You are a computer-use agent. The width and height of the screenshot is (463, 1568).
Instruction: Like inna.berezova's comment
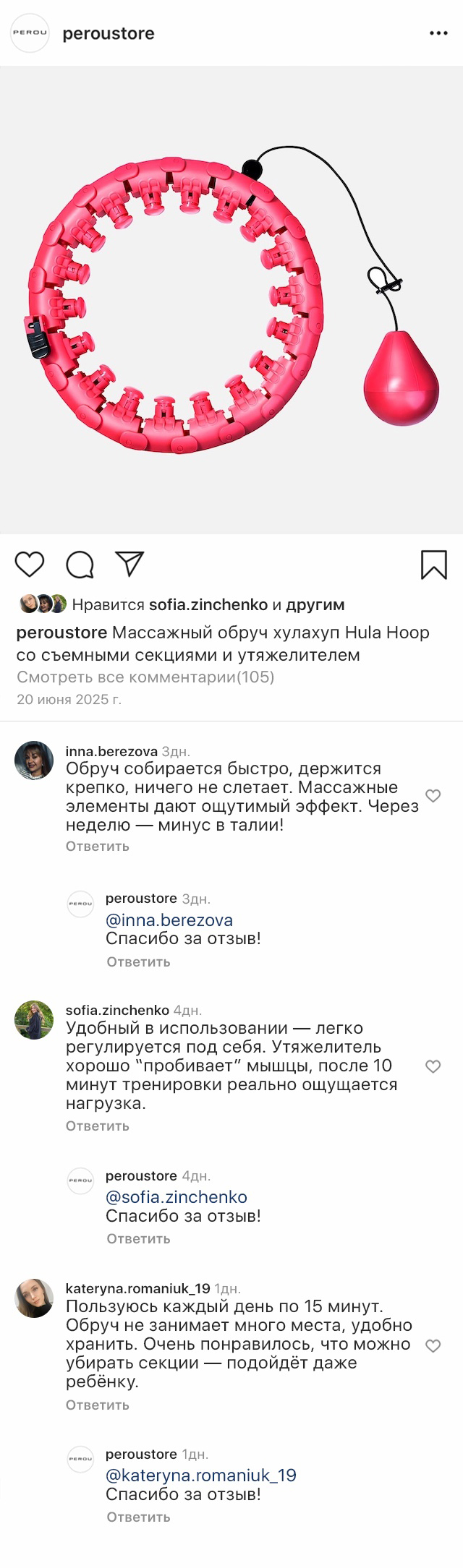pyautogui.click(x=433, y=796)
